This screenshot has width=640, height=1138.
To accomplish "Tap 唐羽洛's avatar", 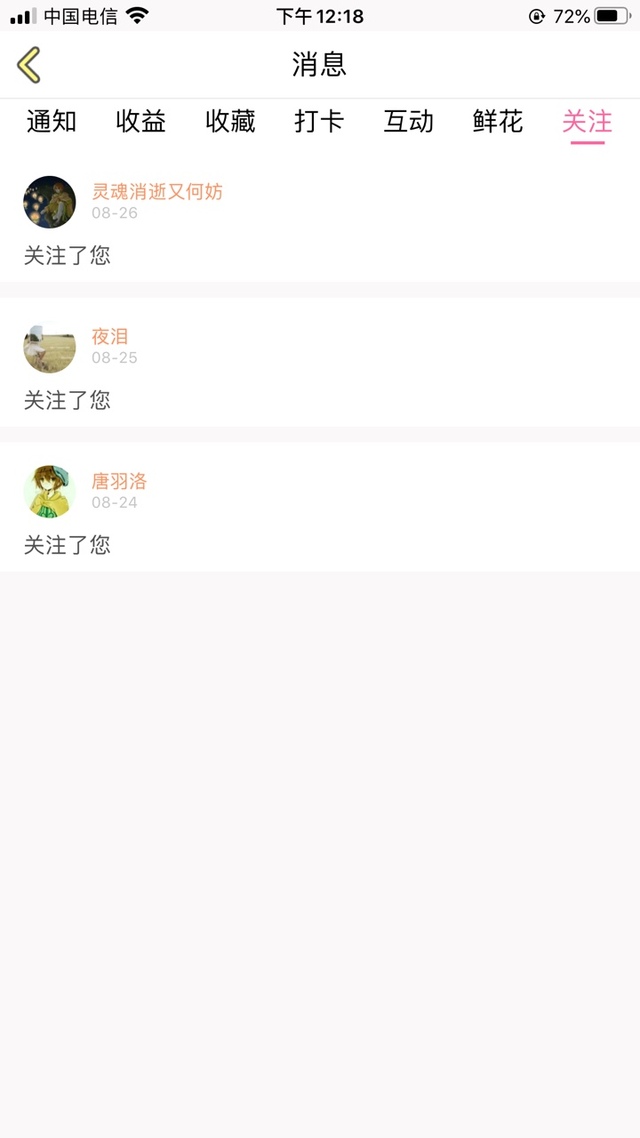I will [x=50, y=491].
